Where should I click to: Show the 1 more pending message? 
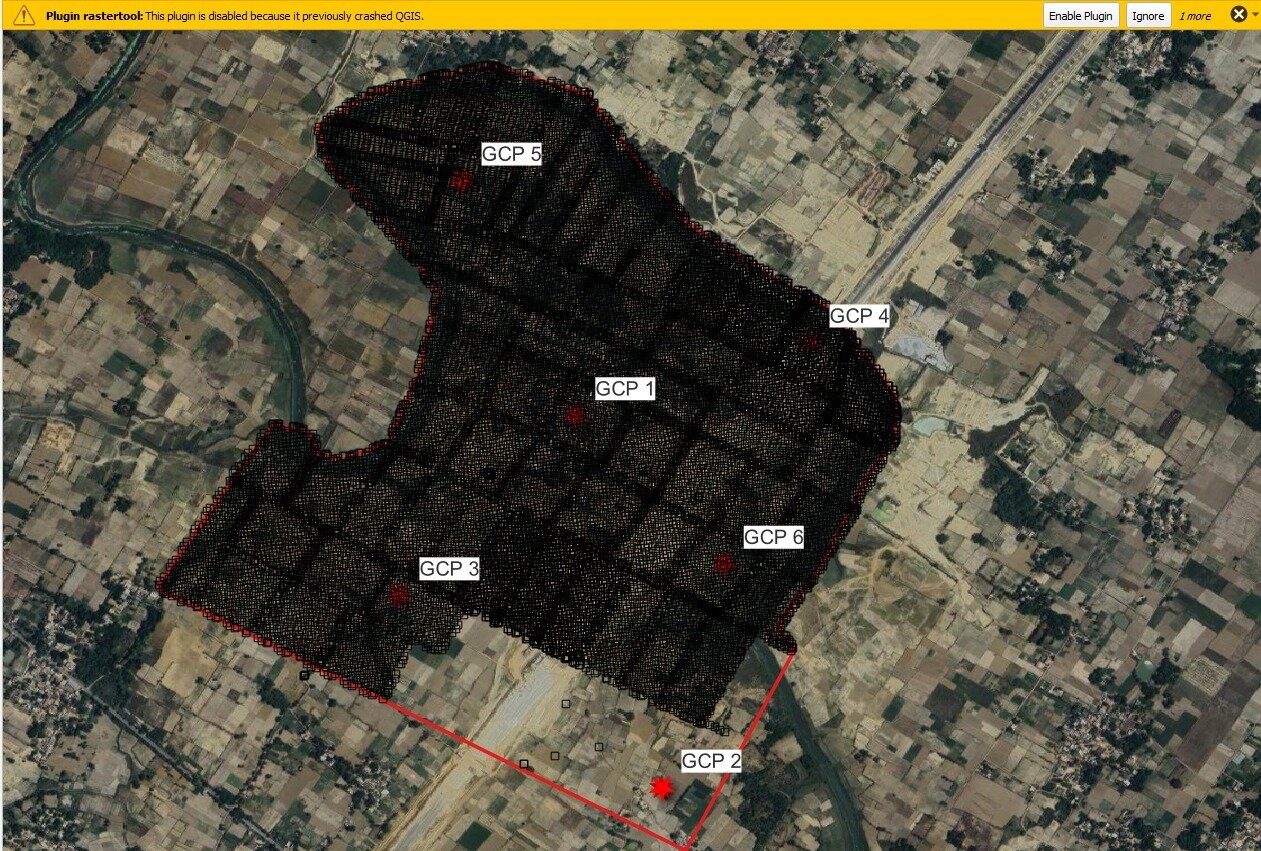[1194, 16]
